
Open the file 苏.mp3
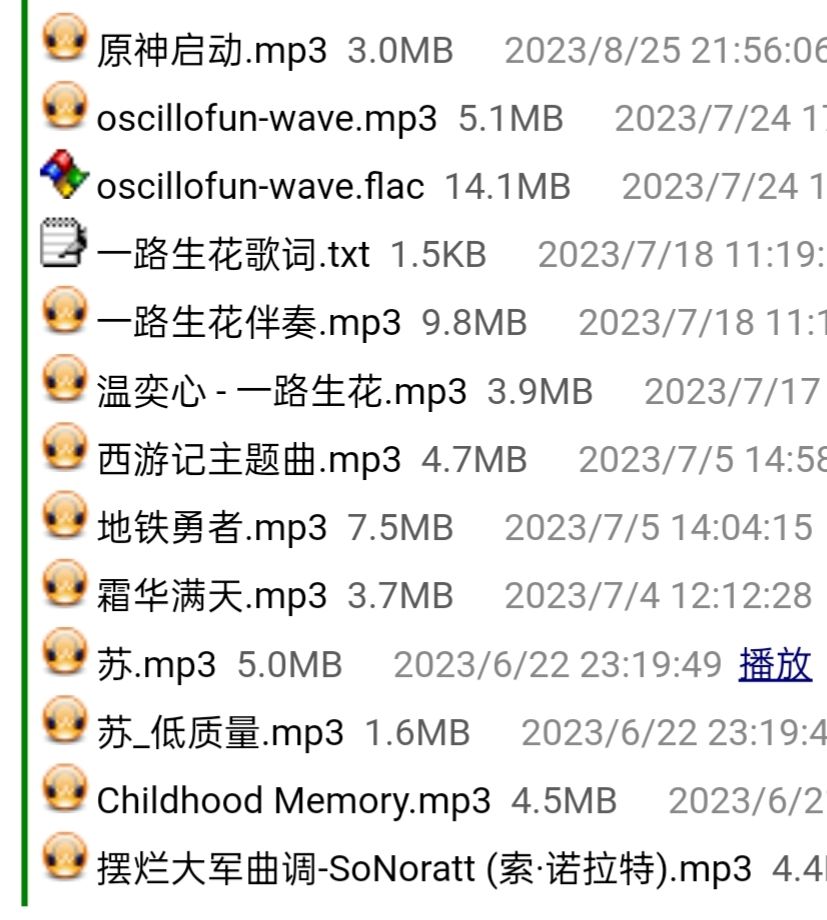coord(156,664)
